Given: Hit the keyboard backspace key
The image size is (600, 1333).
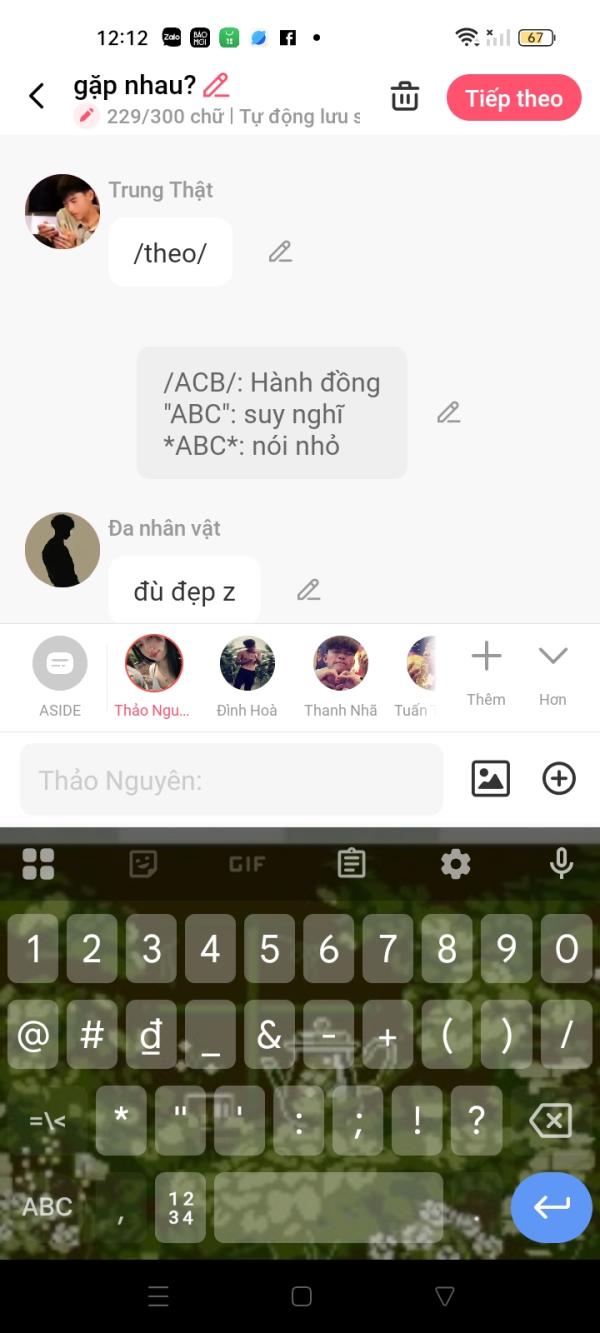Looking at the screenshot, I should (x=550, y=1121).
